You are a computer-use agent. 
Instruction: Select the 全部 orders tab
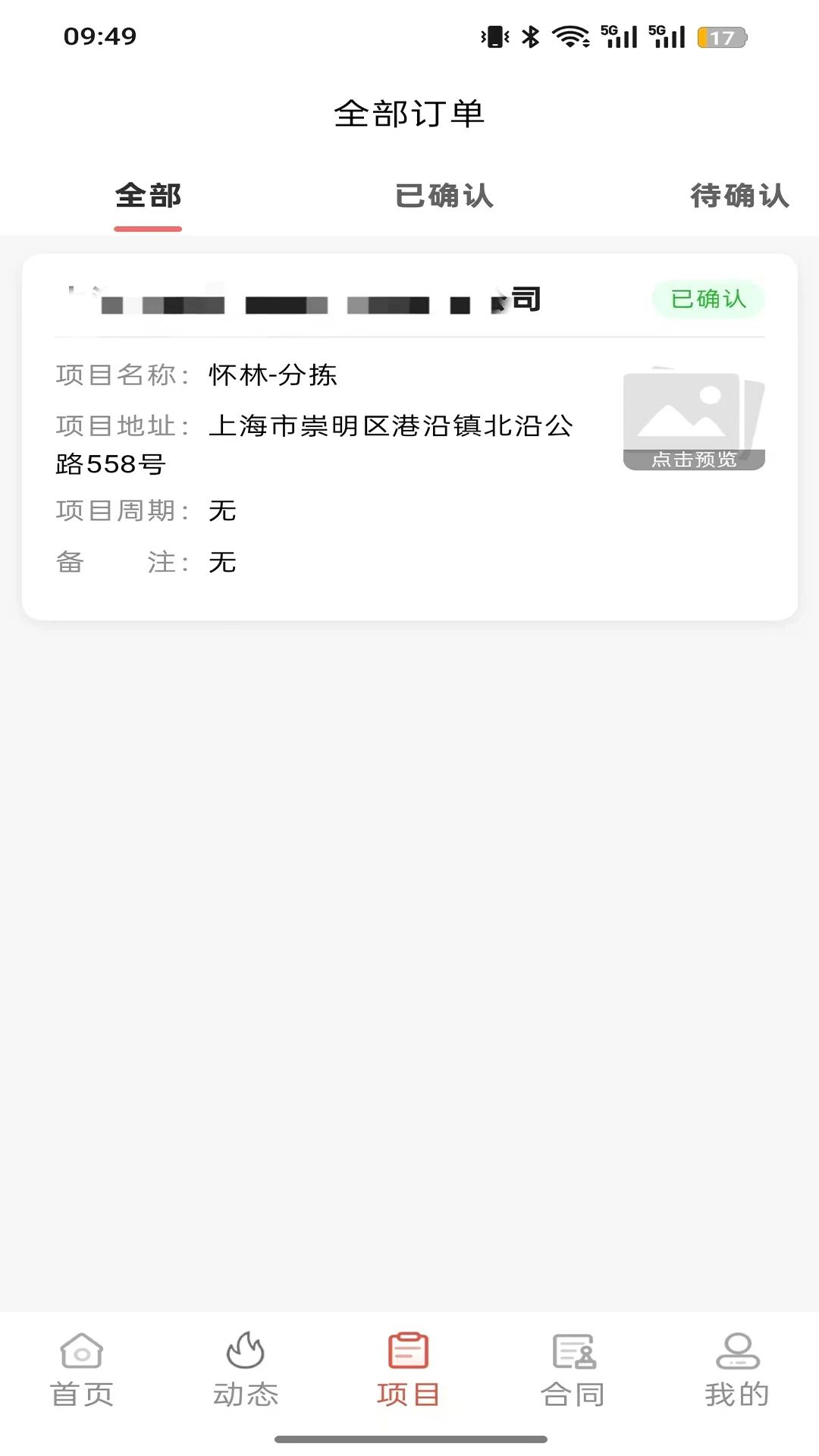pyautogui.click(x=148, y=196)
